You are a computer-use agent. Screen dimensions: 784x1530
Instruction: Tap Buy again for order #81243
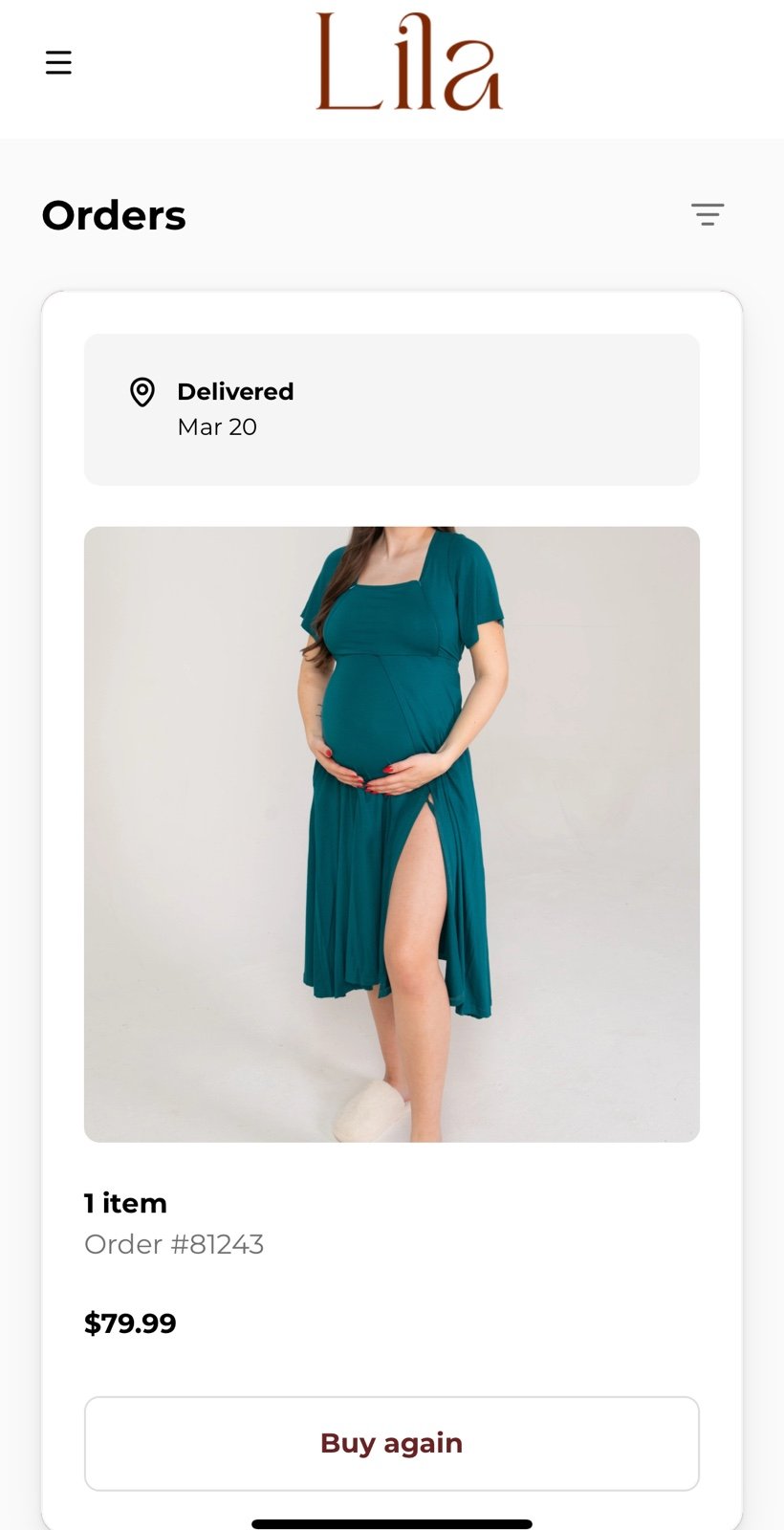[391, 1443]
